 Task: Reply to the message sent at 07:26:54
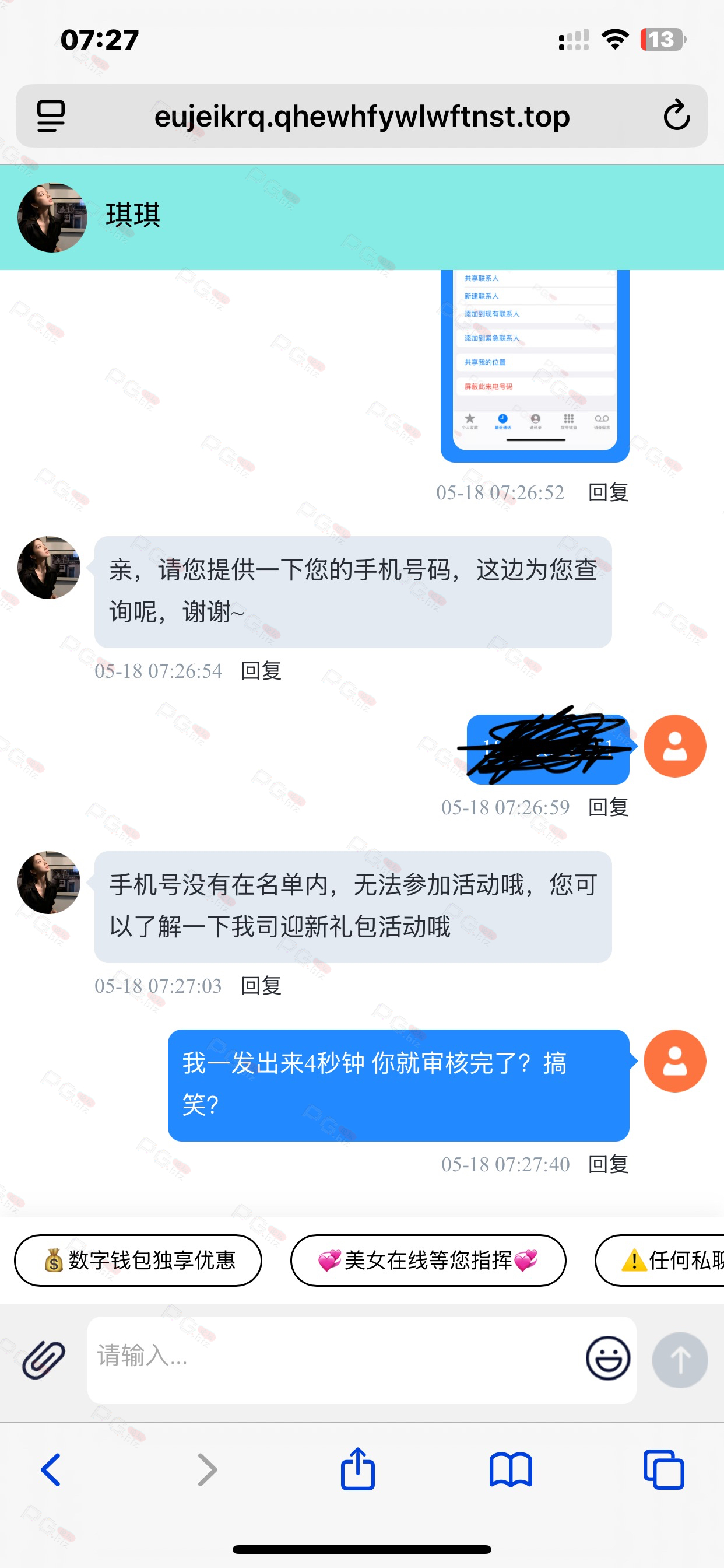261,671
